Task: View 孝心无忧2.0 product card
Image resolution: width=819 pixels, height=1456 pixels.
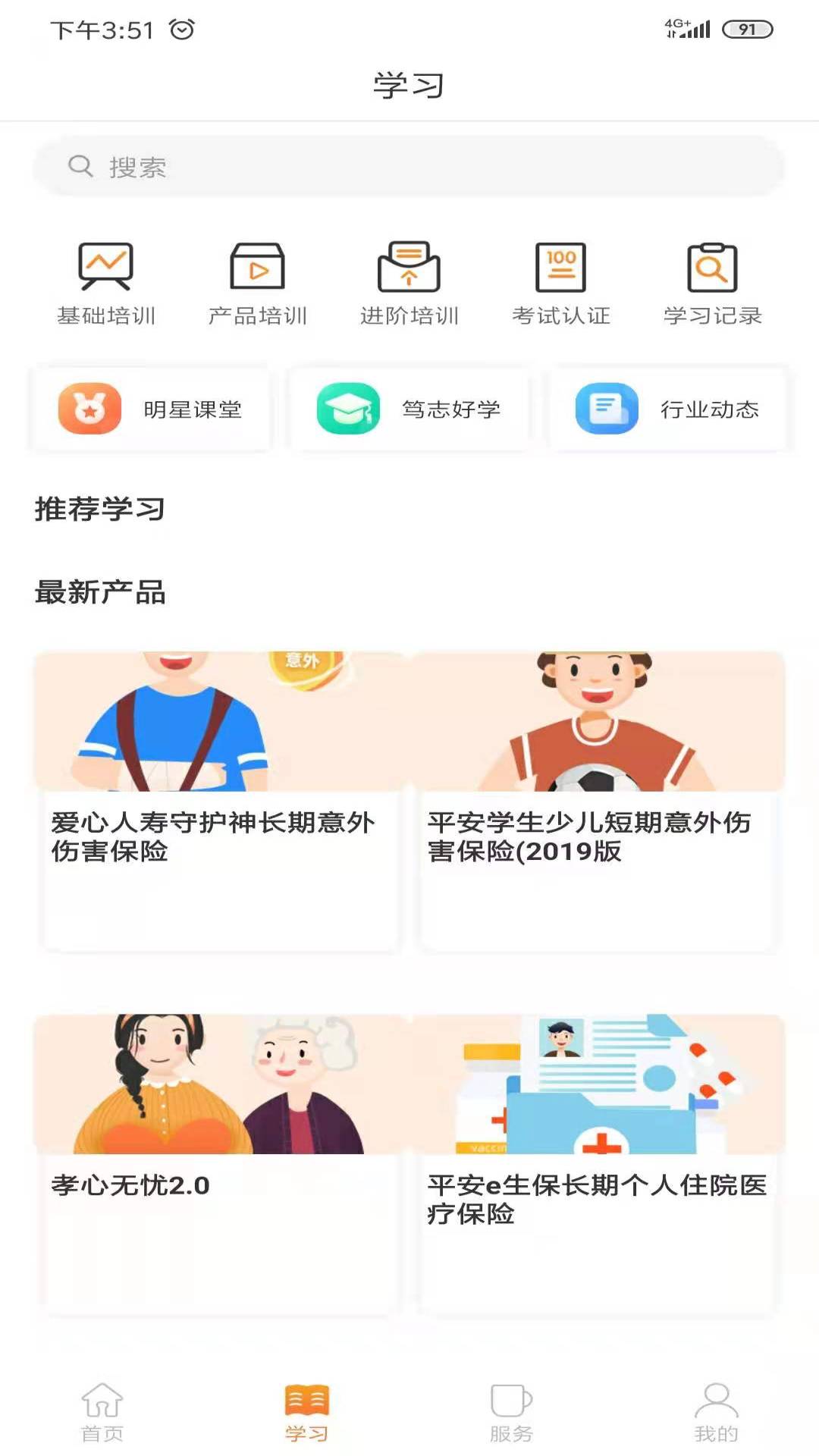Action: click(x=220, y=1163)
